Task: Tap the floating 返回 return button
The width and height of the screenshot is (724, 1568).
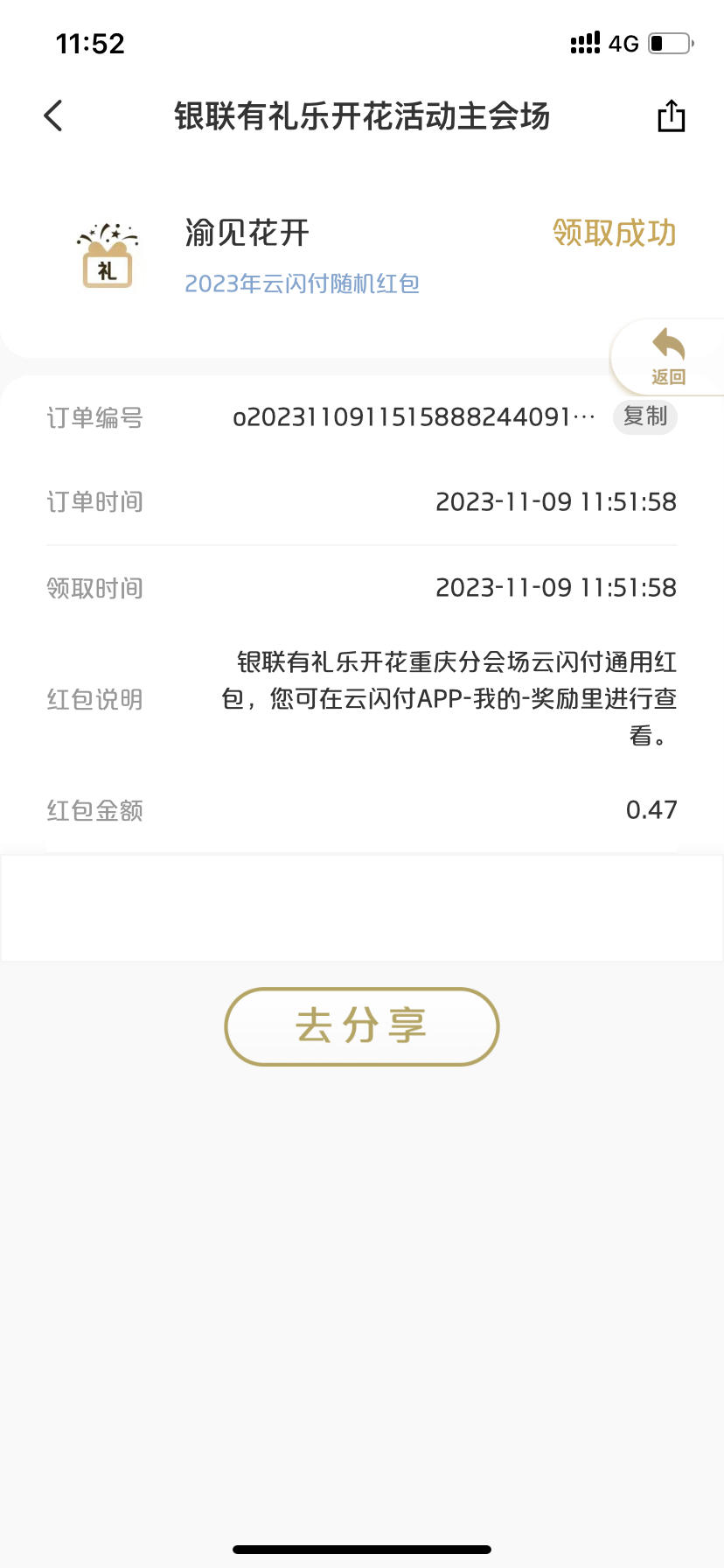Action: [x=668, y=357]
